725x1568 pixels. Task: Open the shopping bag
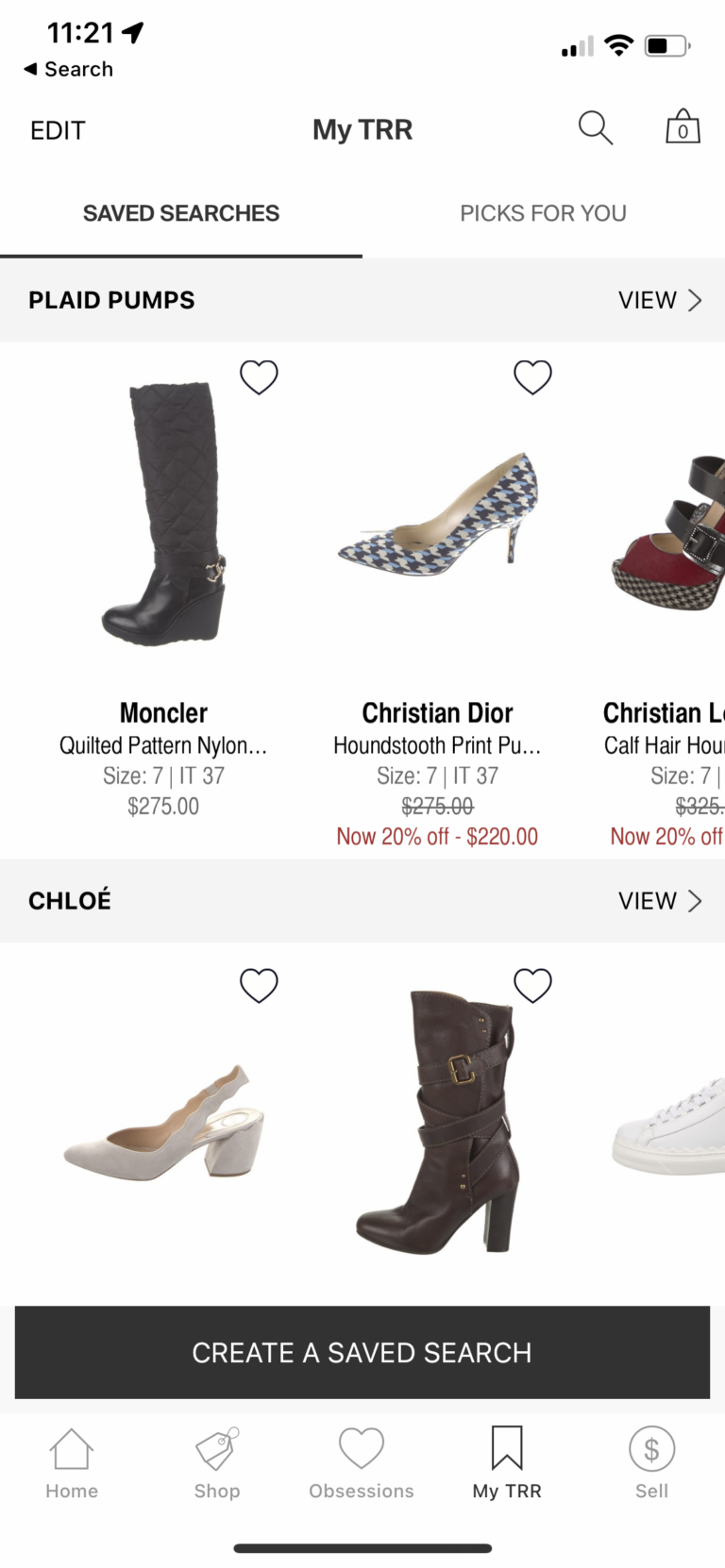click(x=683, y=128)
